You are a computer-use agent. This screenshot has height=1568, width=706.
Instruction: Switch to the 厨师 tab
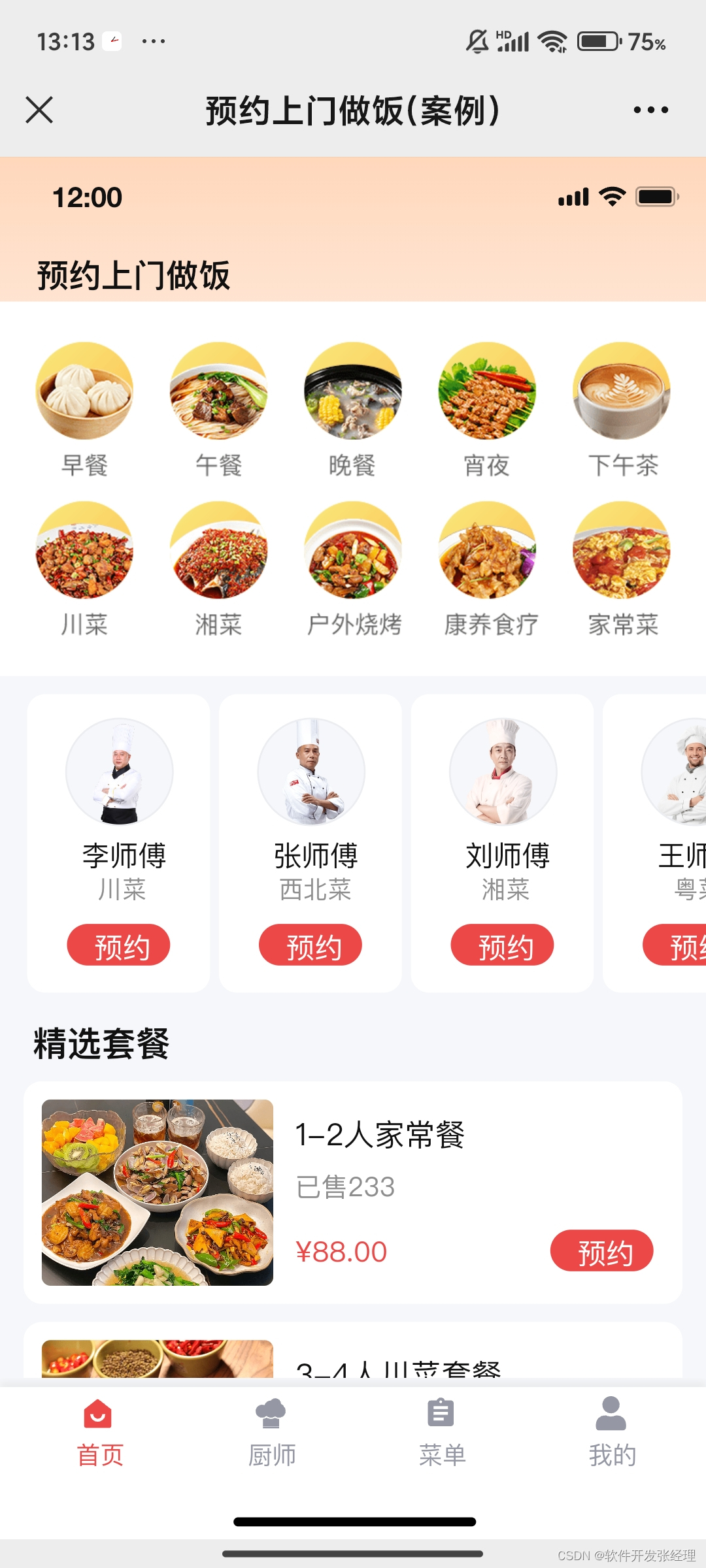271,1431
